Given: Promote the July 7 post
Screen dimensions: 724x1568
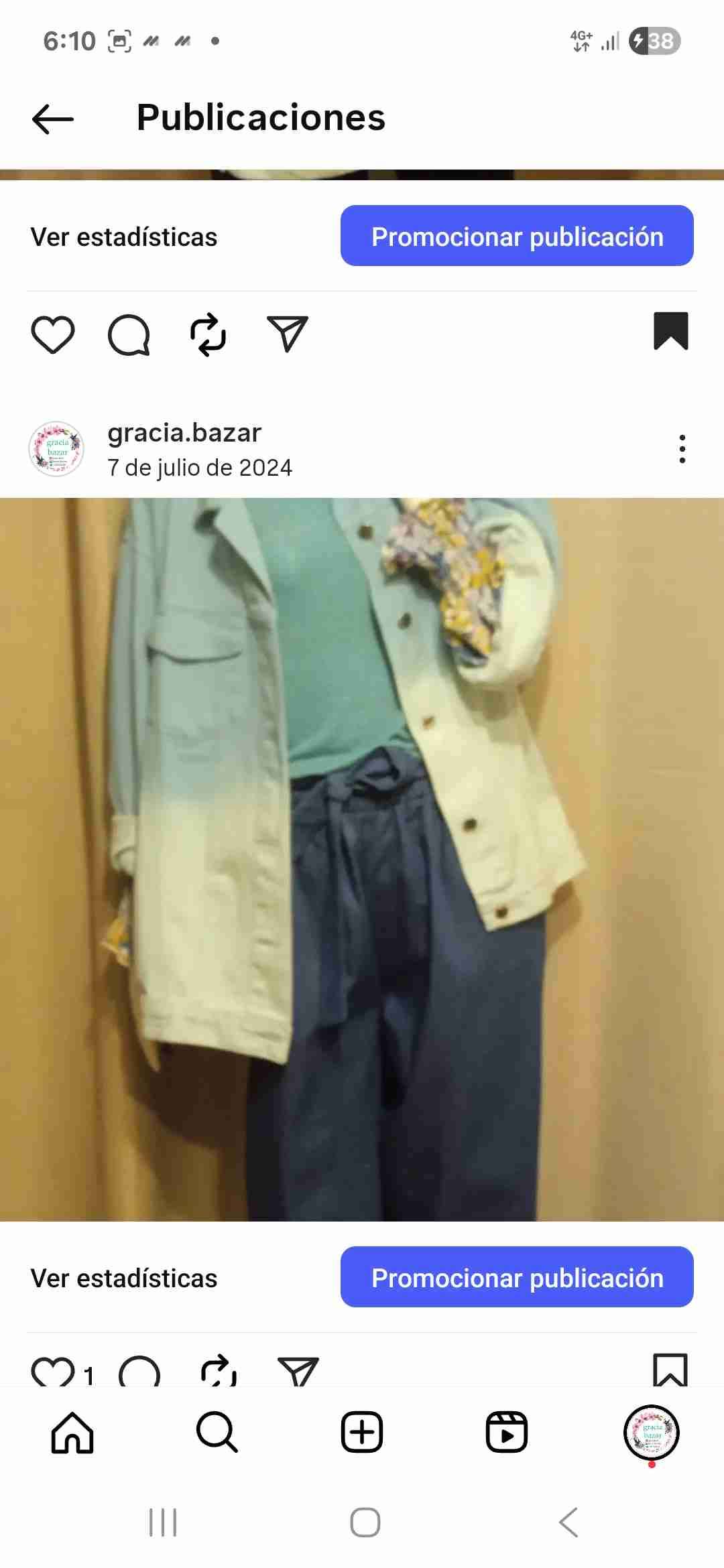Looking at the screenshot, I should pos(516,1277).
